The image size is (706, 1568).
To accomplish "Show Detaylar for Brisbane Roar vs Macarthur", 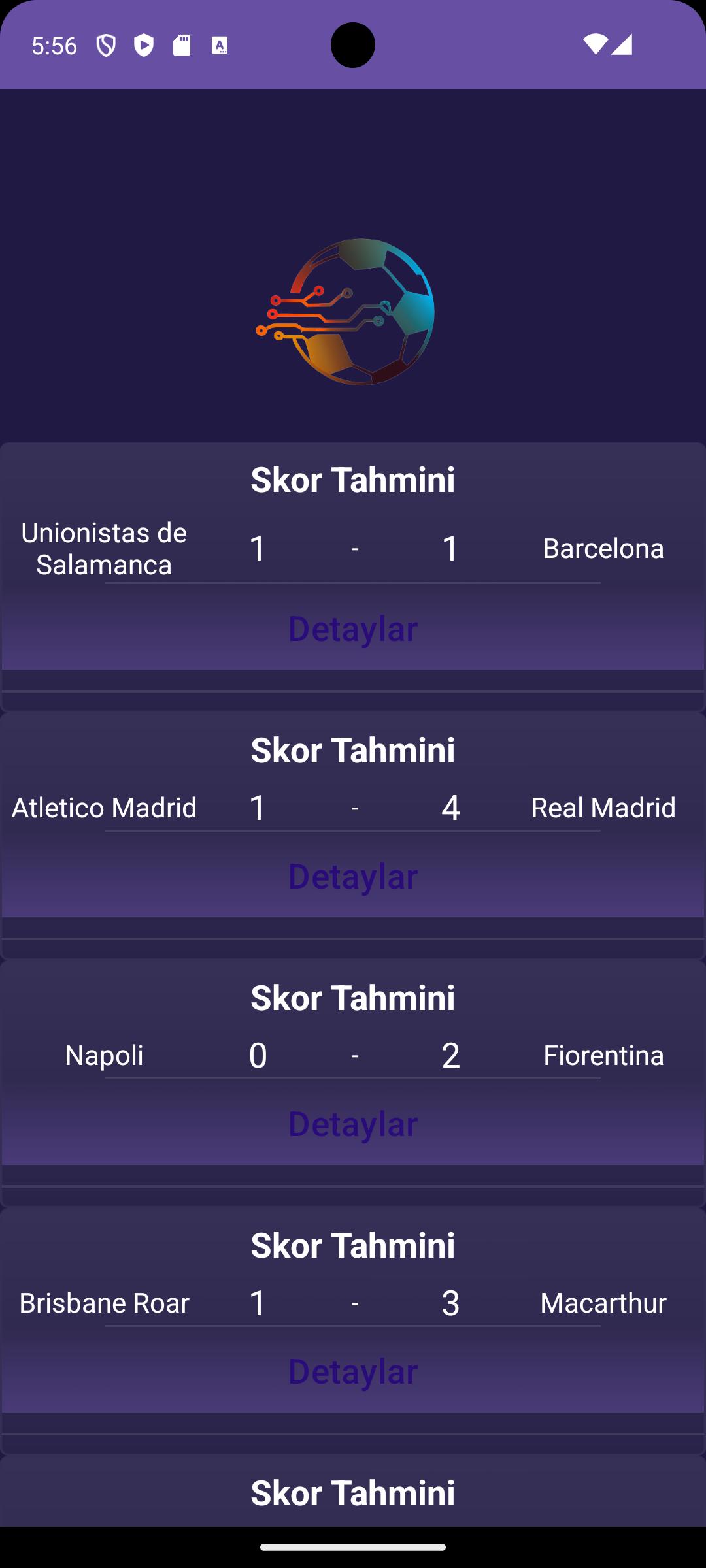I will (353, 1371).
